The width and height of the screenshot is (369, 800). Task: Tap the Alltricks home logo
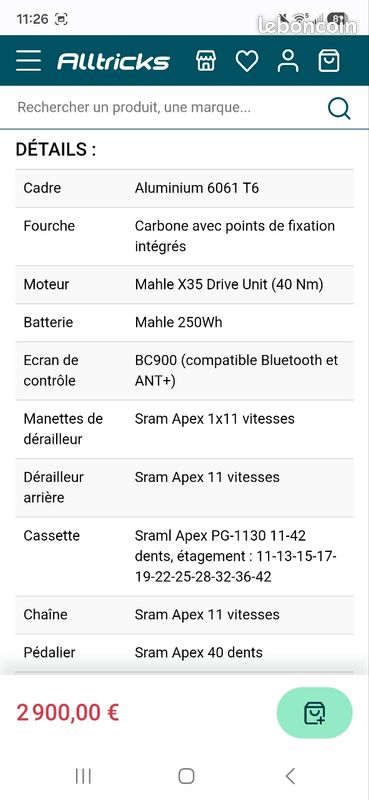click(x=113, y=61)
